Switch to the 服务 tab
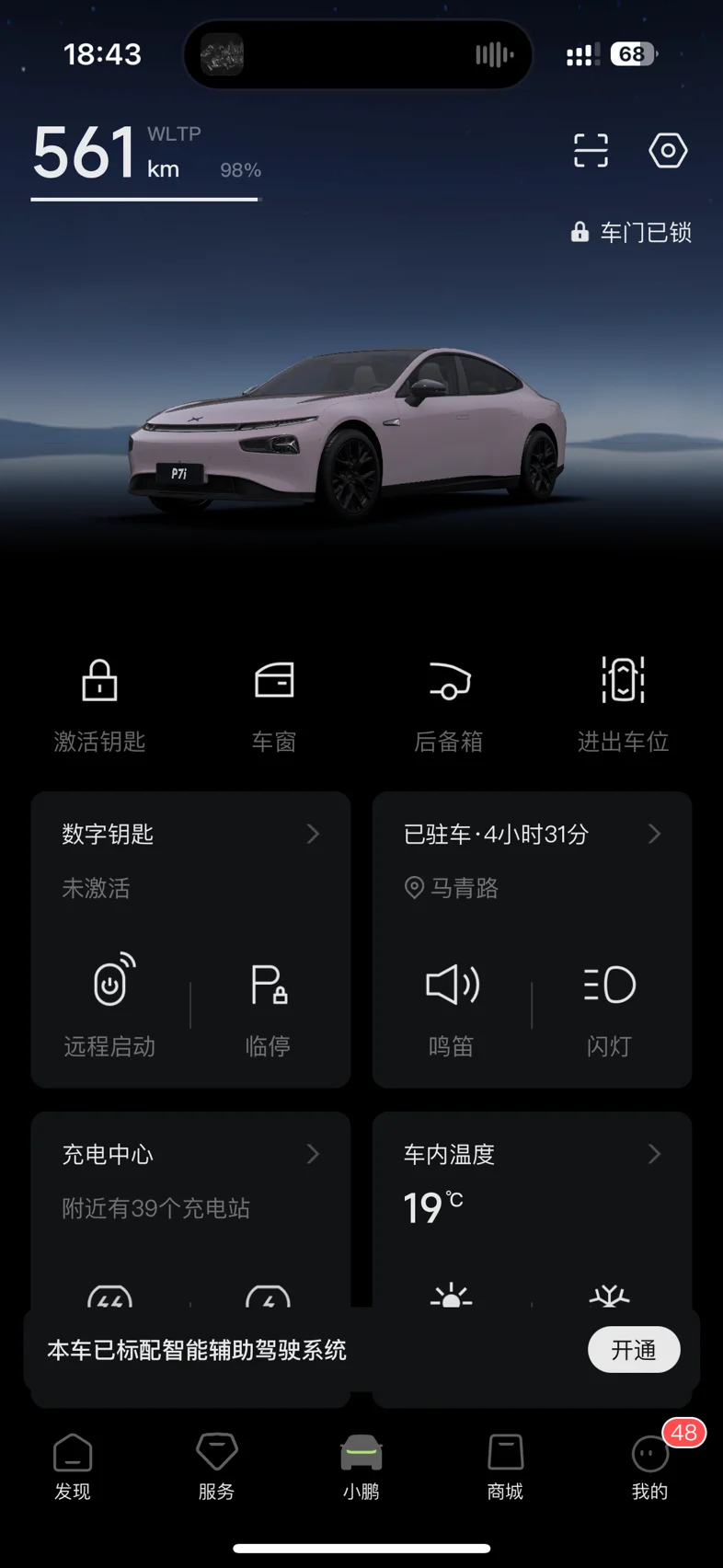This screenshot has height=1568, width=723. [x=217, y=1468]
